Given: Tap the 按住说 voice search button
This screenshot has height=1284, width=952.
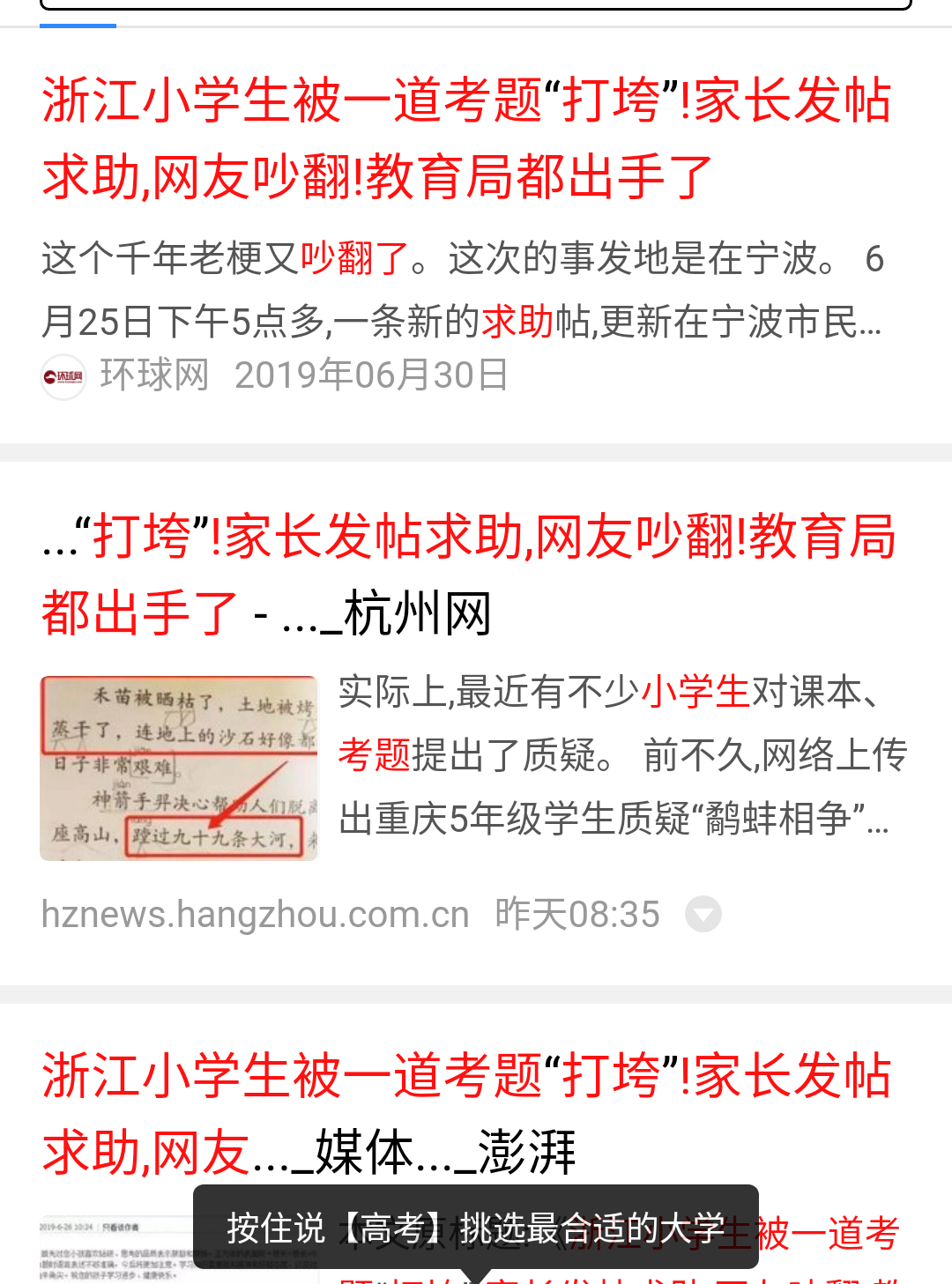Looking at the screenshot, I should click(x=476, y=1228).
